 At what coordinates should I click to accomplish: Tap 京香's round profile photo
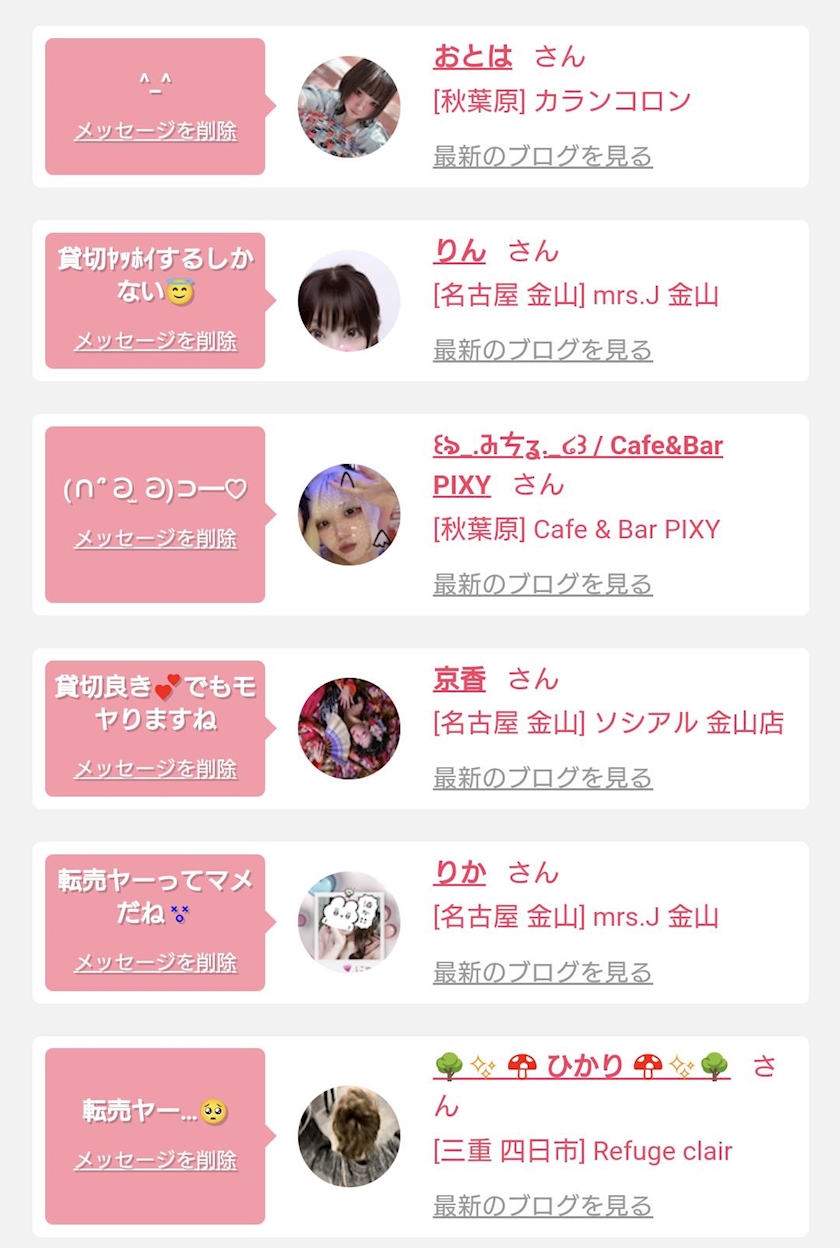pos(349,729)
